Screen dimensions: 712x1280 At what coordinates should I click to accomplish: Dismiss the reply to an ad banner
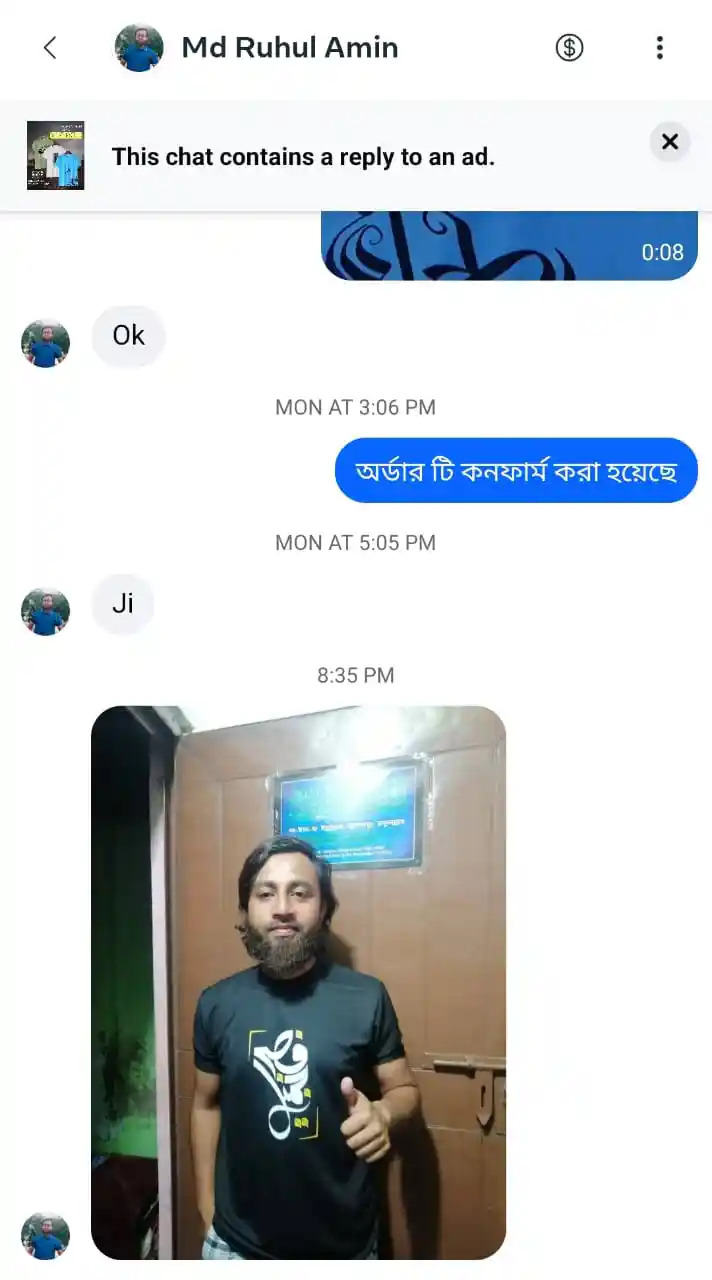(670, 142)
